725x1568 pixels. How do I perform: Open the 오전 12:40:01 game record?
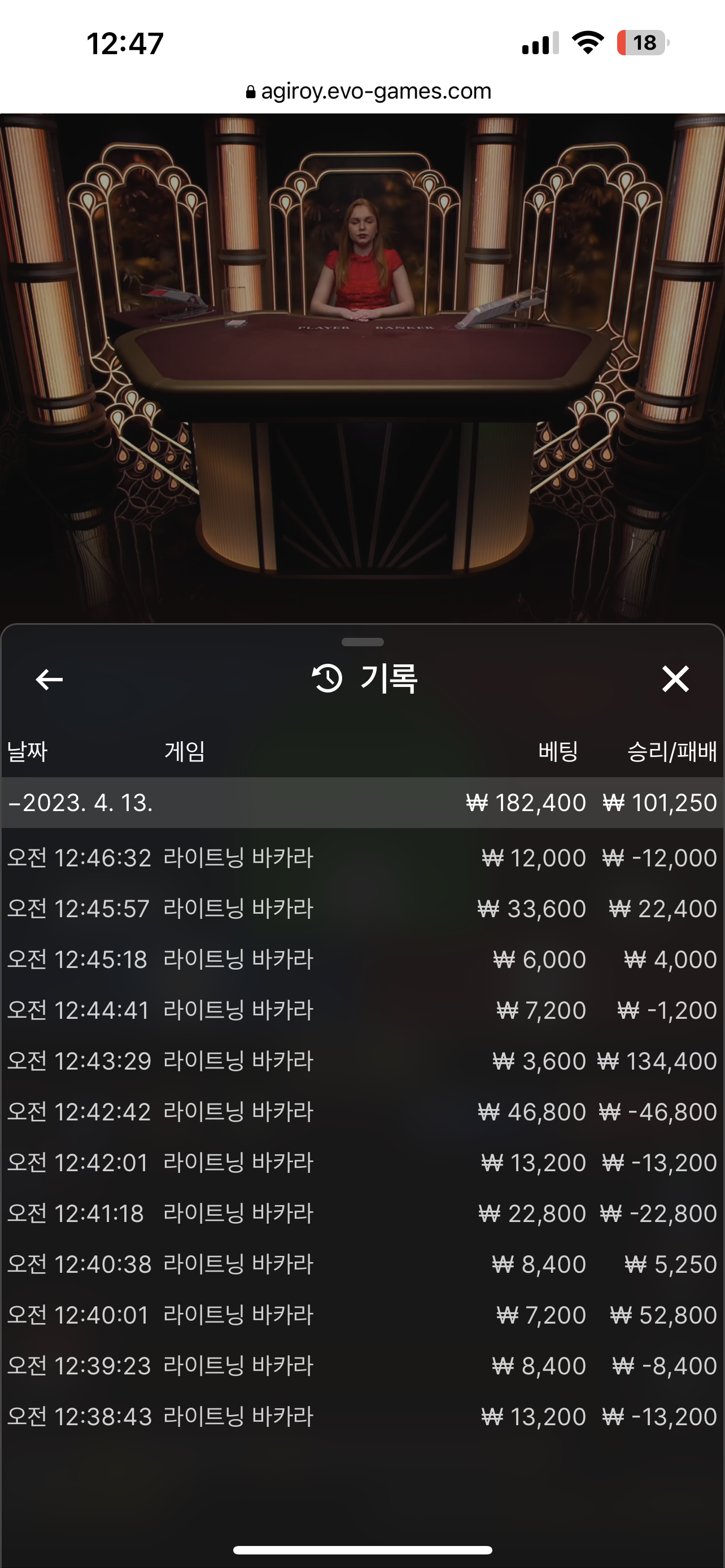(x=362, y=1315)
